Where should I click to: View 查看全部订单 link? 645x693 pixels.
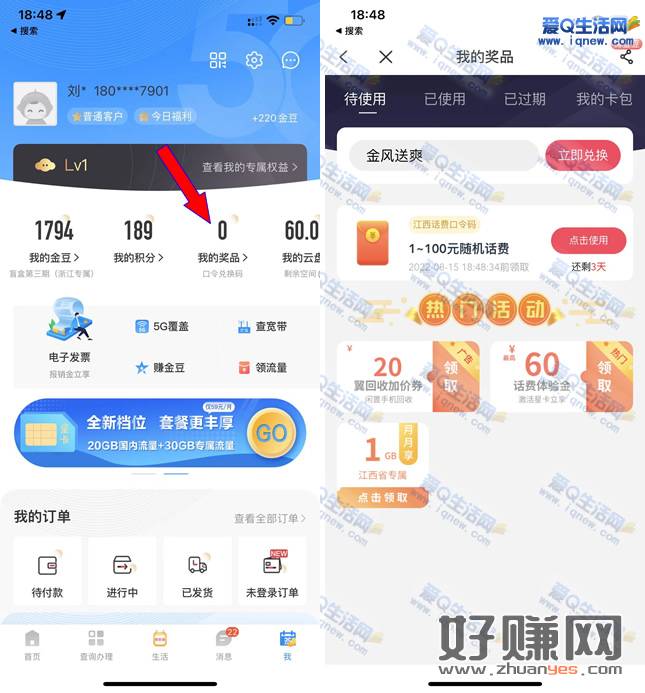[270, 518]
